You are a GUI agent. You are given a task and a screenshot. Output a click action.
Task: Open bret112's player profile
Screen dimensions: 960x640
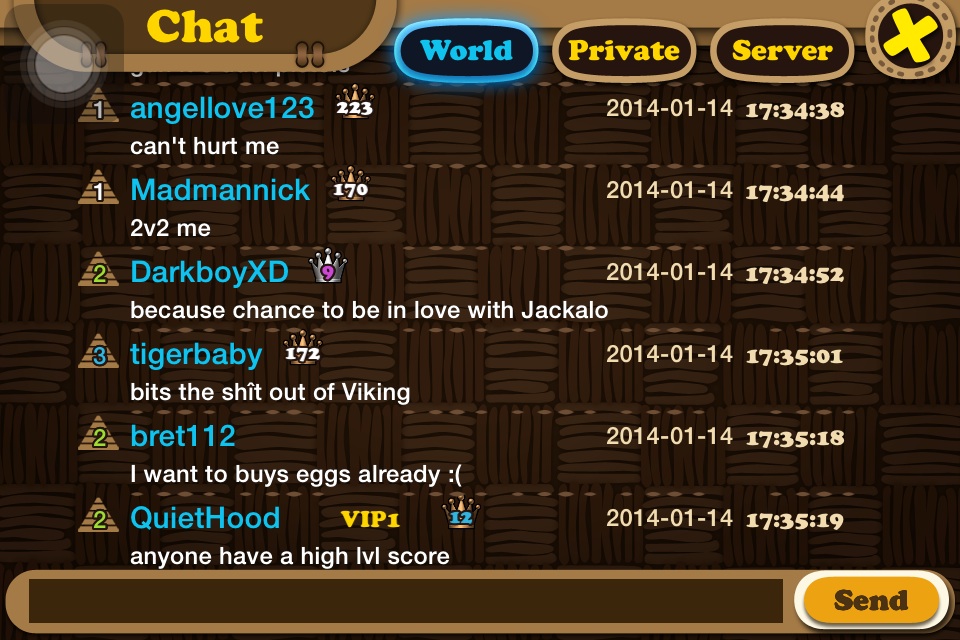(183, 436)
